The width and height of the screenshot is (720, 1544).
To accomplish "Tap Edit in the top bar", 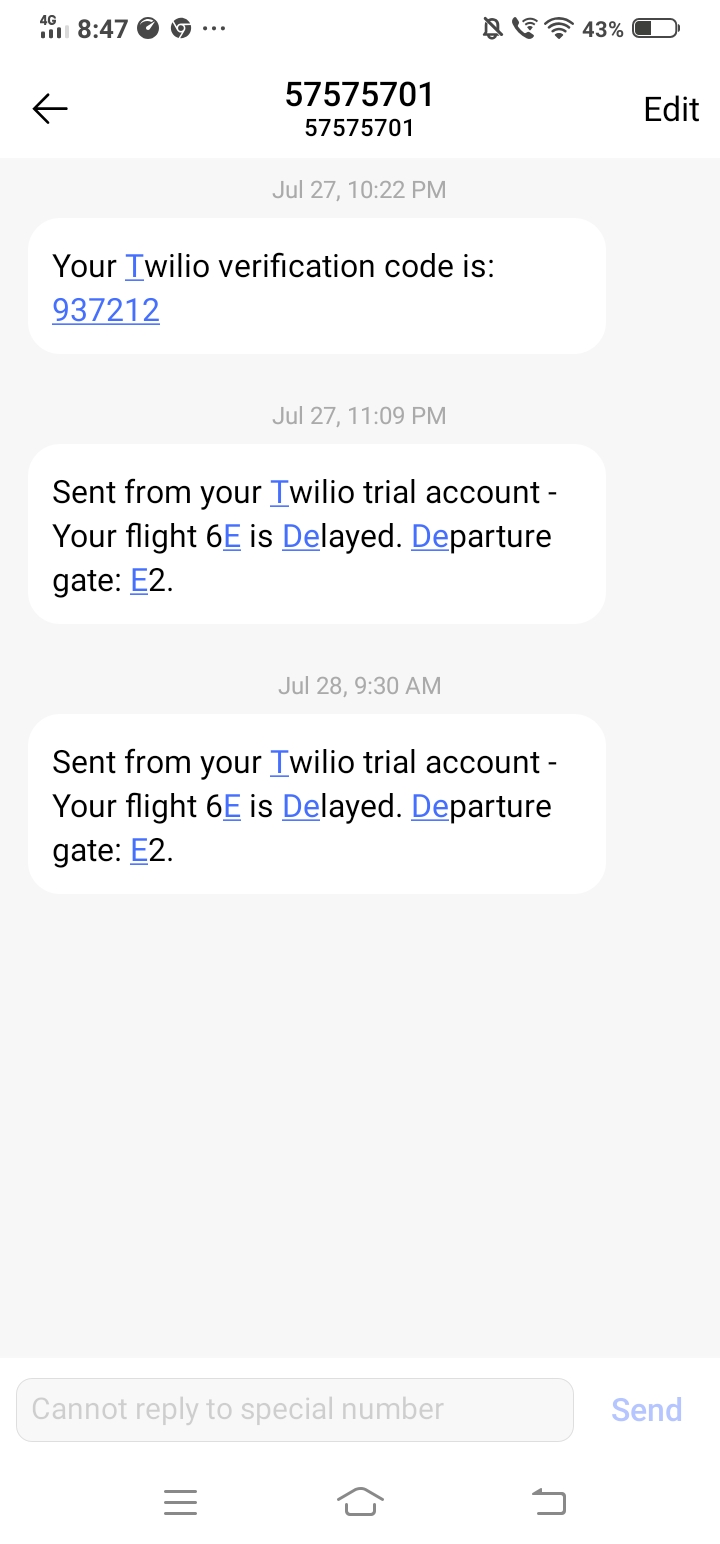I will tap(671, 109).
